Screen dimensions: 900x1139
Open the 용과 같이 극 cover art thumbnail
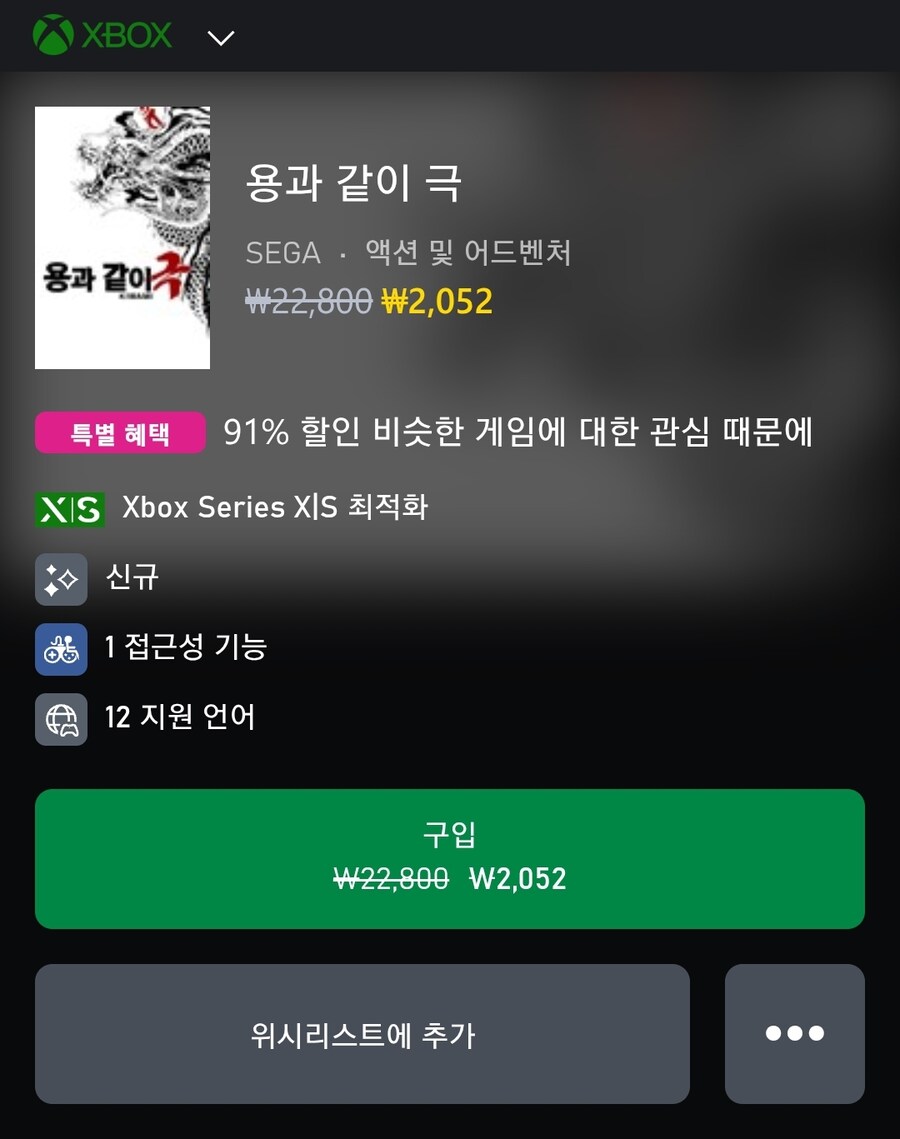[x=122, y=237]
